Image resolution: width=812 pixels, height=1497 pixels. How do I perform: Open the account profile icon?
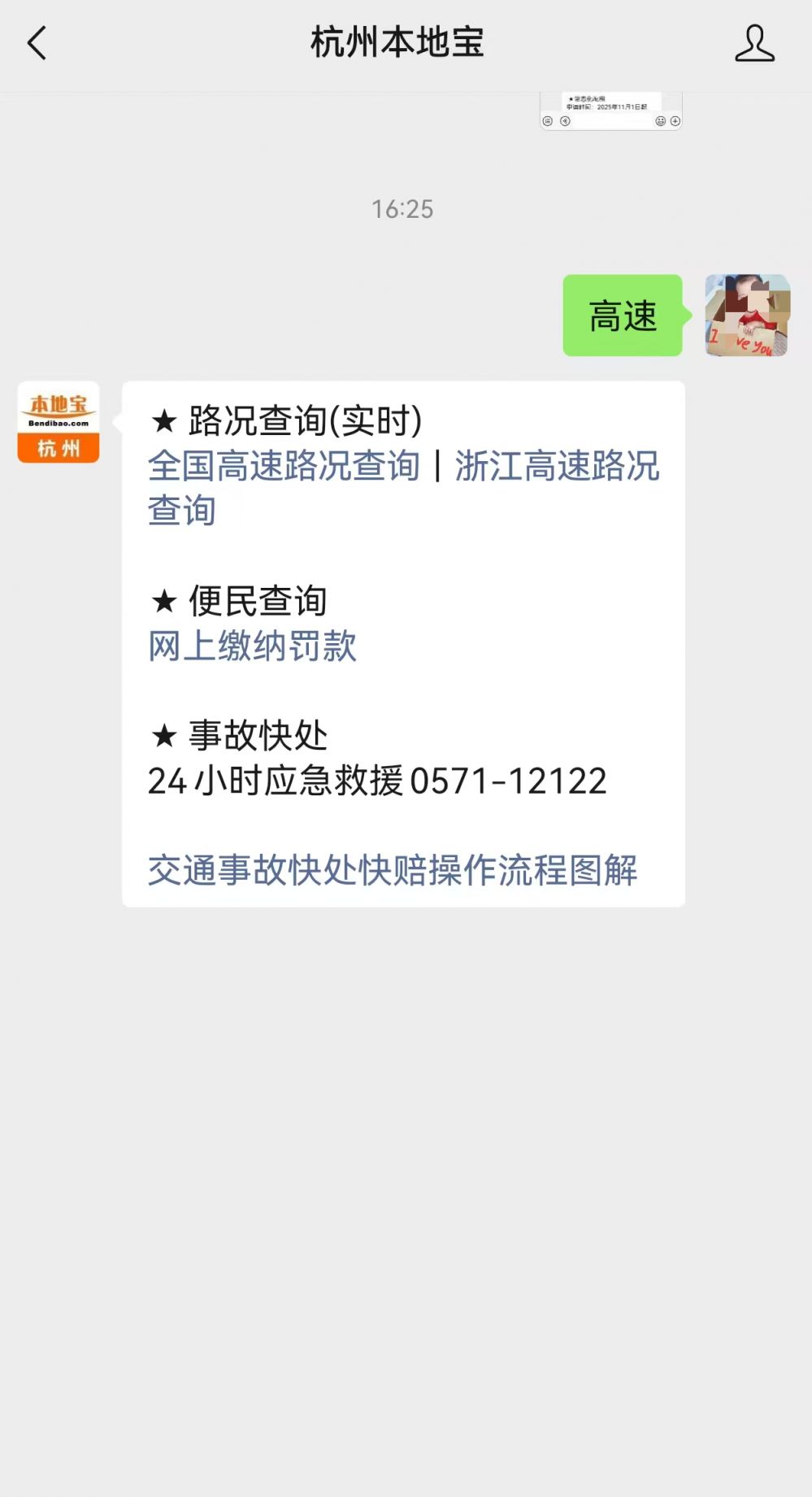(754, 43)
